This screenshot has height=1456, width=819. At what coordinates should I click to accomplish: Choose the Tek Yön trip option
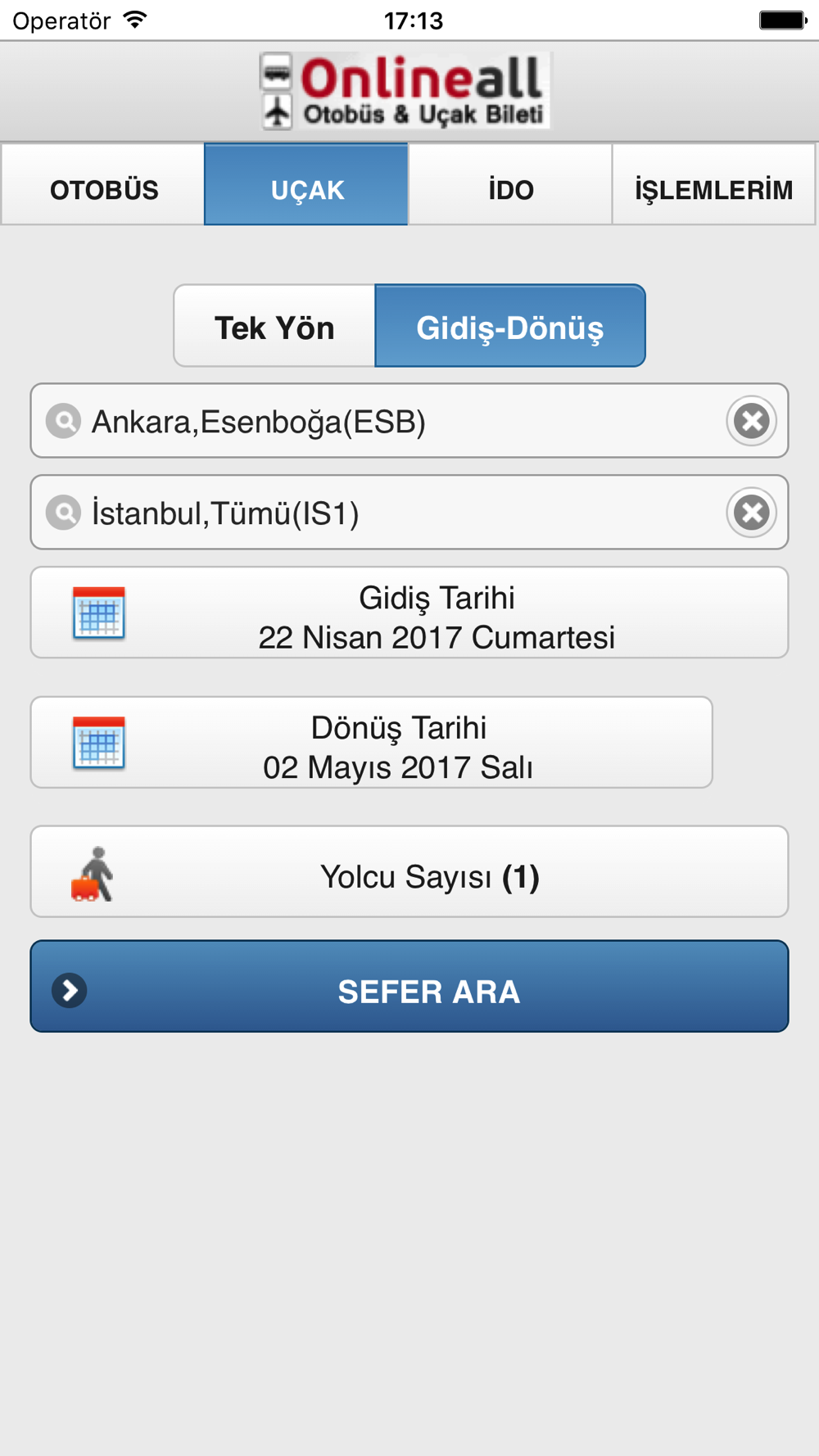coord(274,326)
